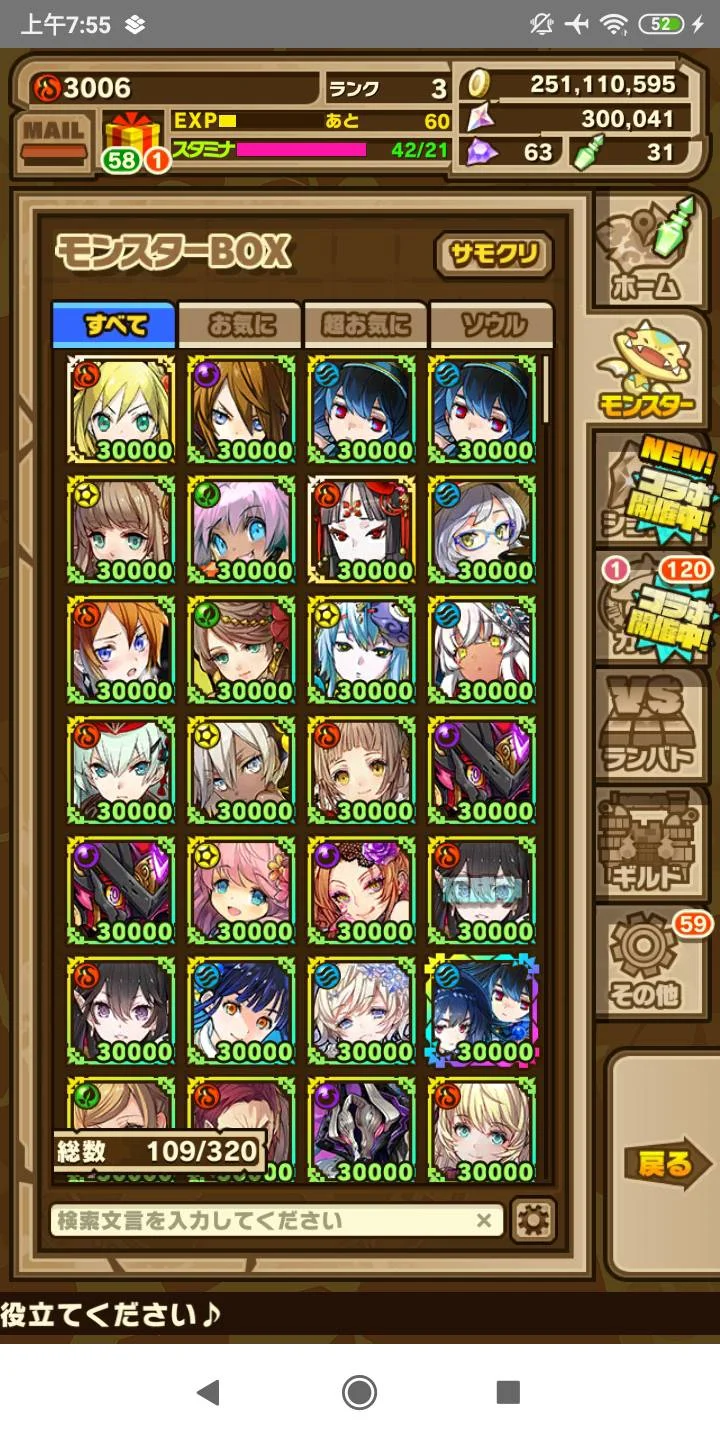Tap the system home button
The height and width of the screenshot is (1440, 720).
click(359, 1392)
